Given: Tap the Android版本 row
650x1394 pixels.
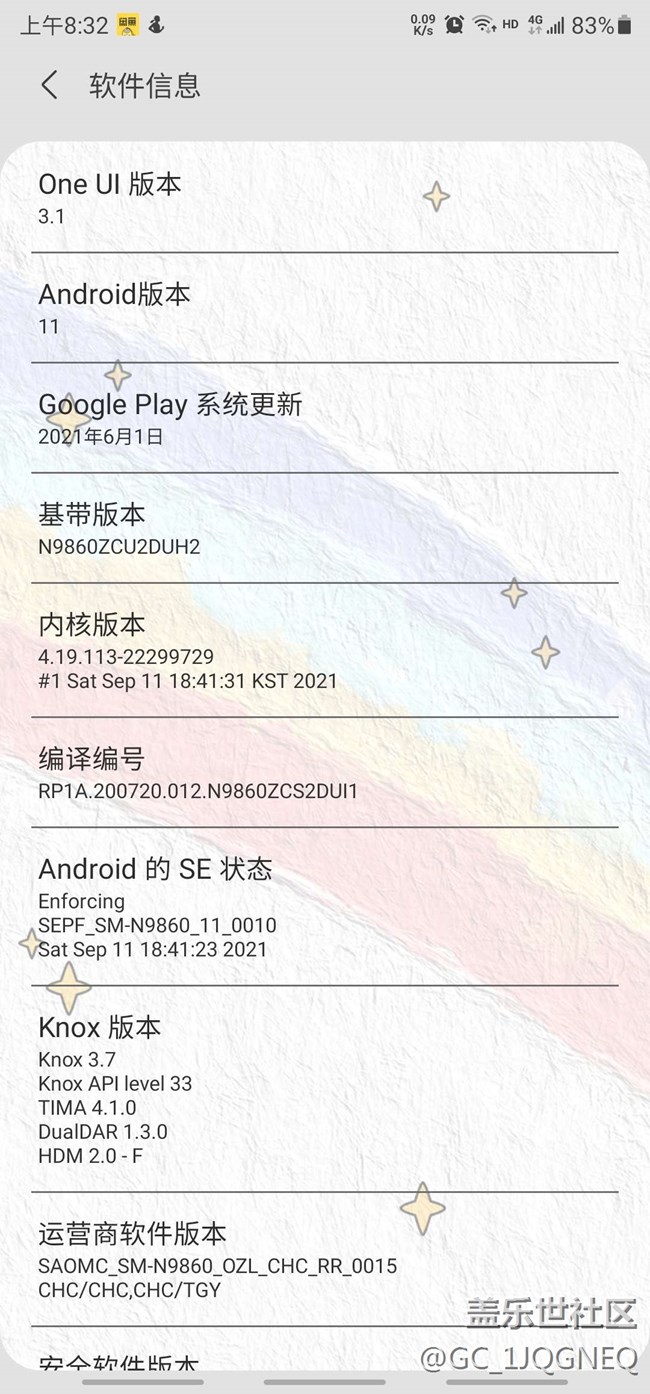Looking at the screenshot, I should pos(325,308).
